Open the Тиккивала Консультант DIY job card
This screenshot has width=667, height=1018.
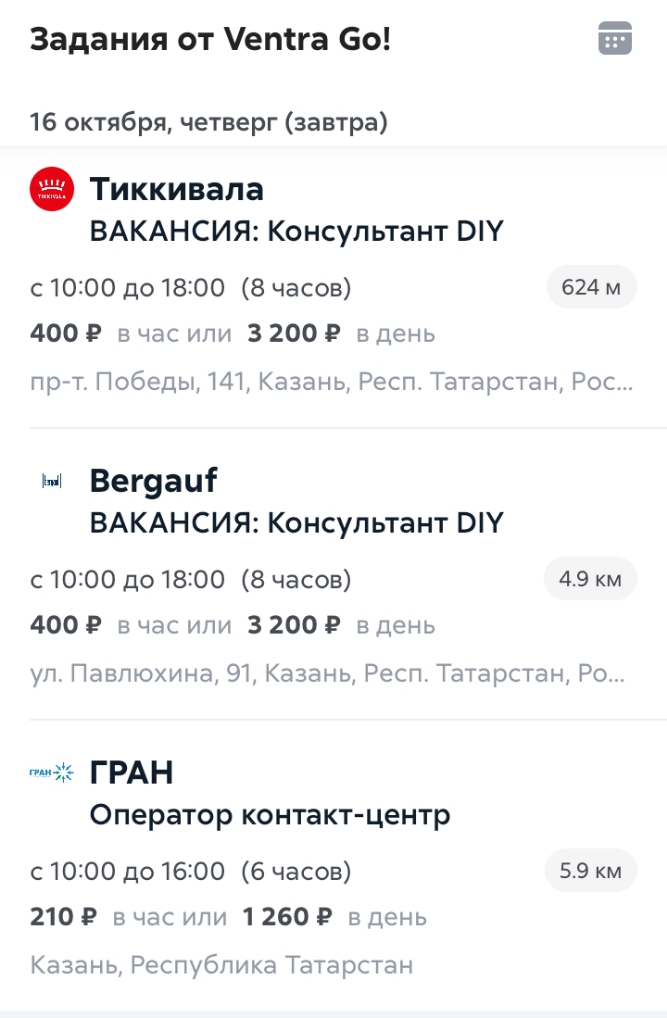pyautogui.click(x=333, y=287)
